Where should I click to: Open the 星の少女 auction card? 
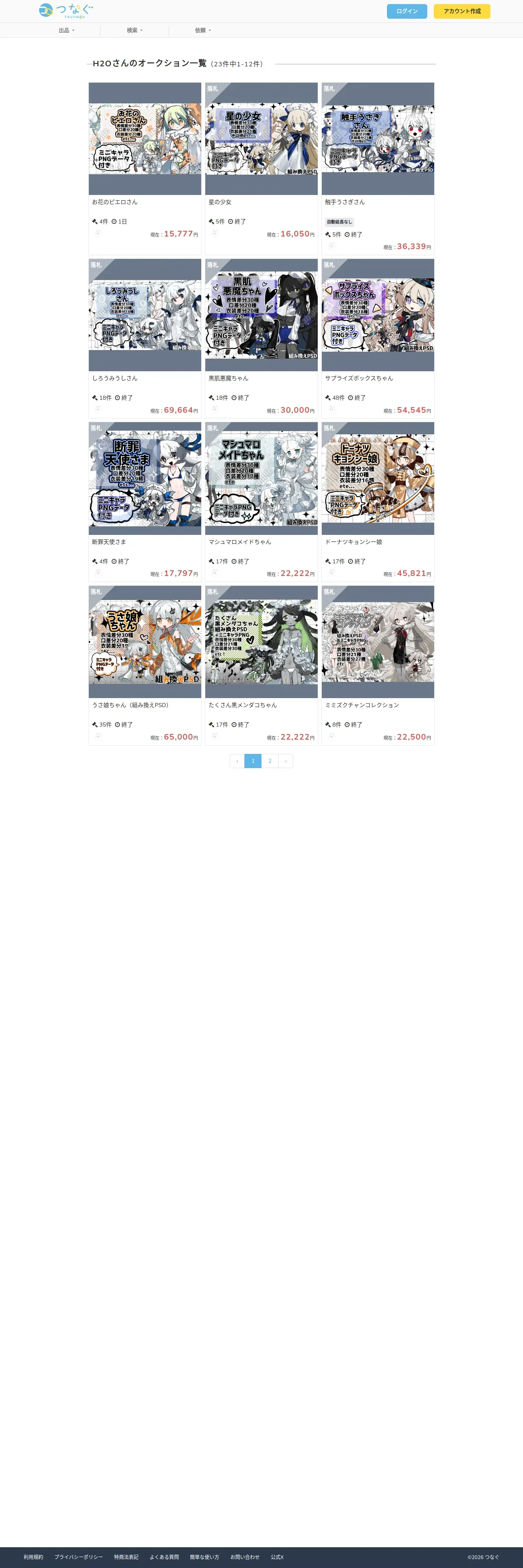pos(261,169)
